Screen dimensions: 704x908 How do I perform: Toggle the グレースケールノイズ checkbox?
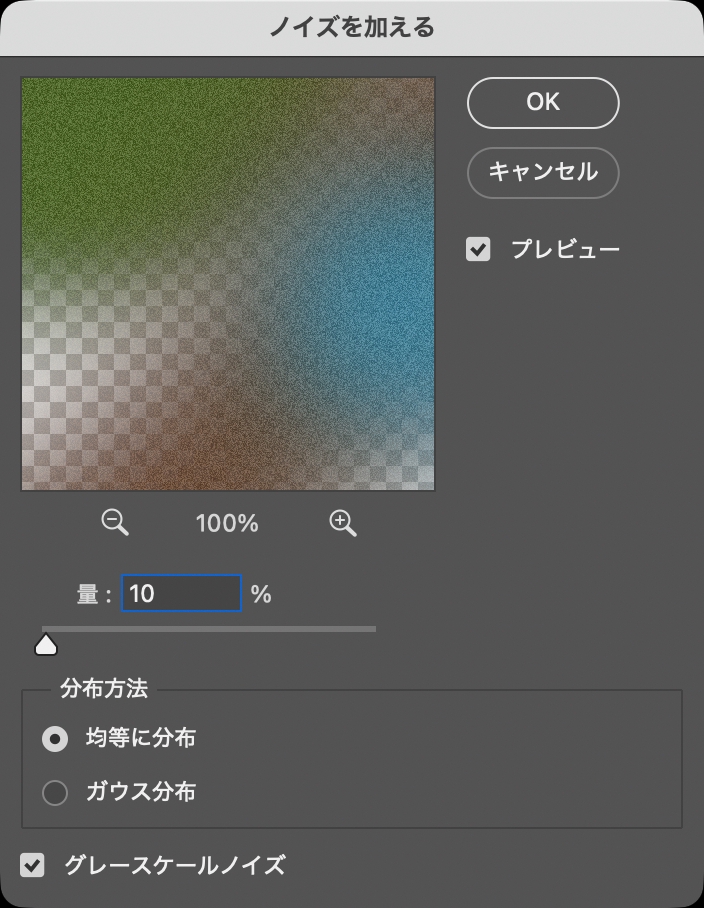point(34,865)
